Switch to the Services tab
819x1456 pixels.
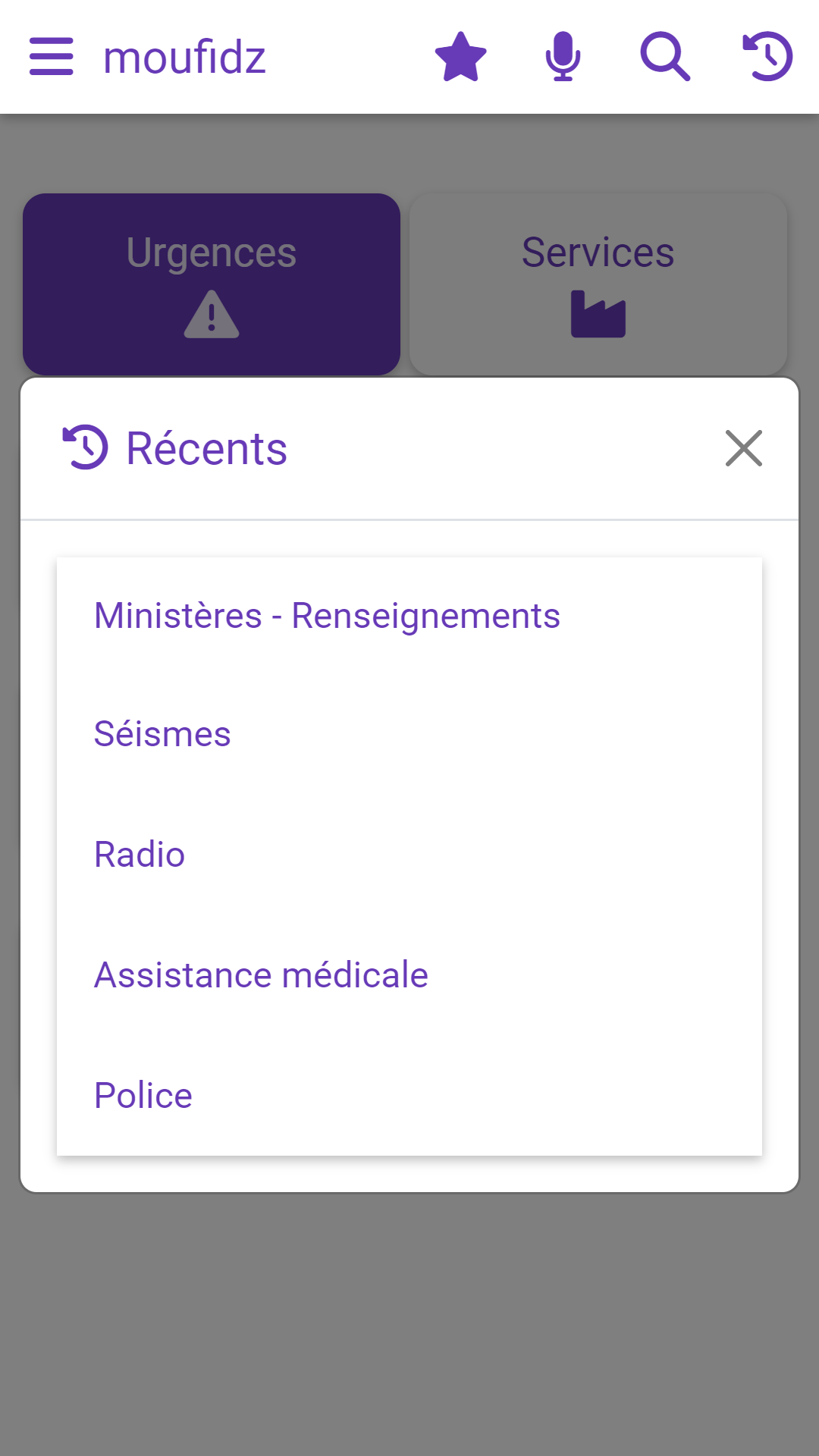pos(598,284)
